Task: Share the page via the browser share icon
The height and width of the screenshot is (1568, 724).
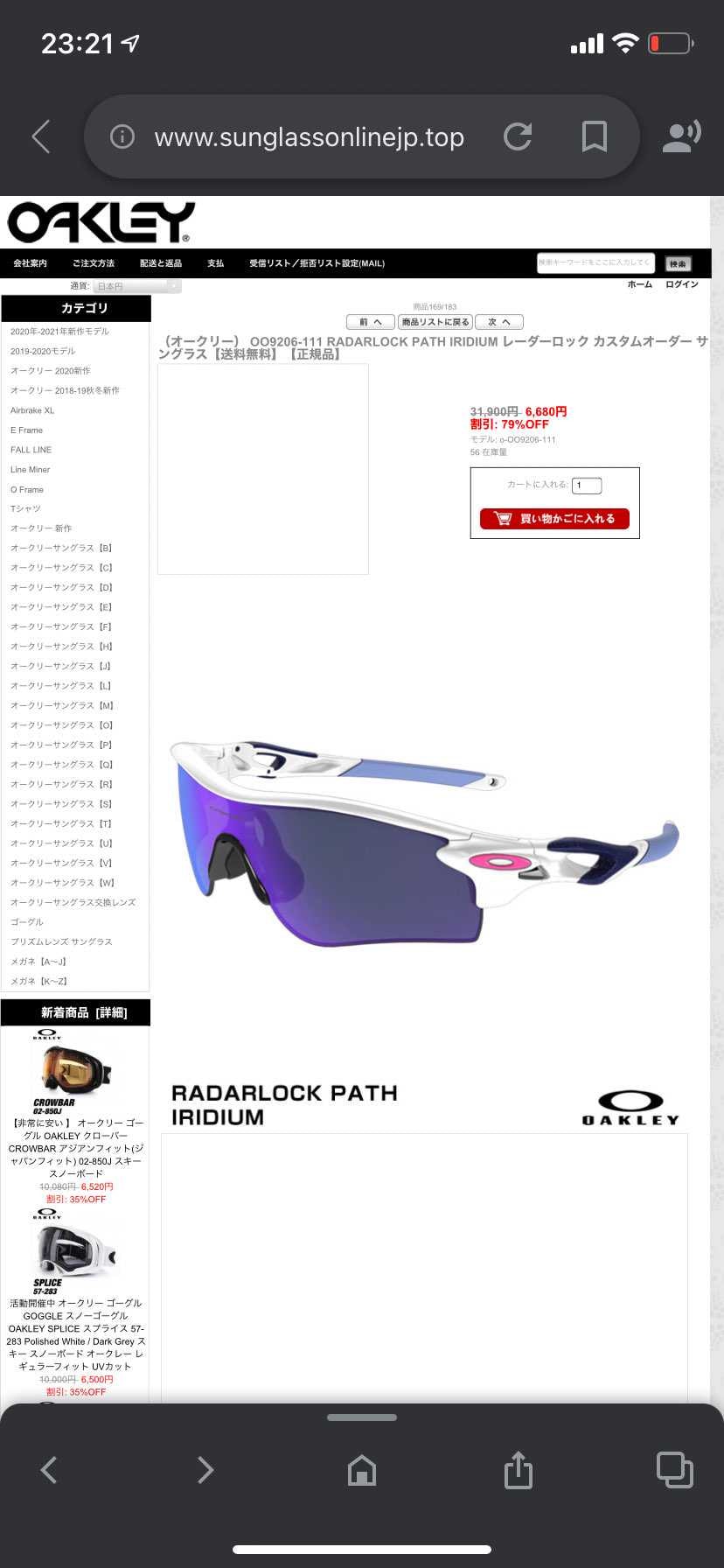Action: click(518, 1470)
